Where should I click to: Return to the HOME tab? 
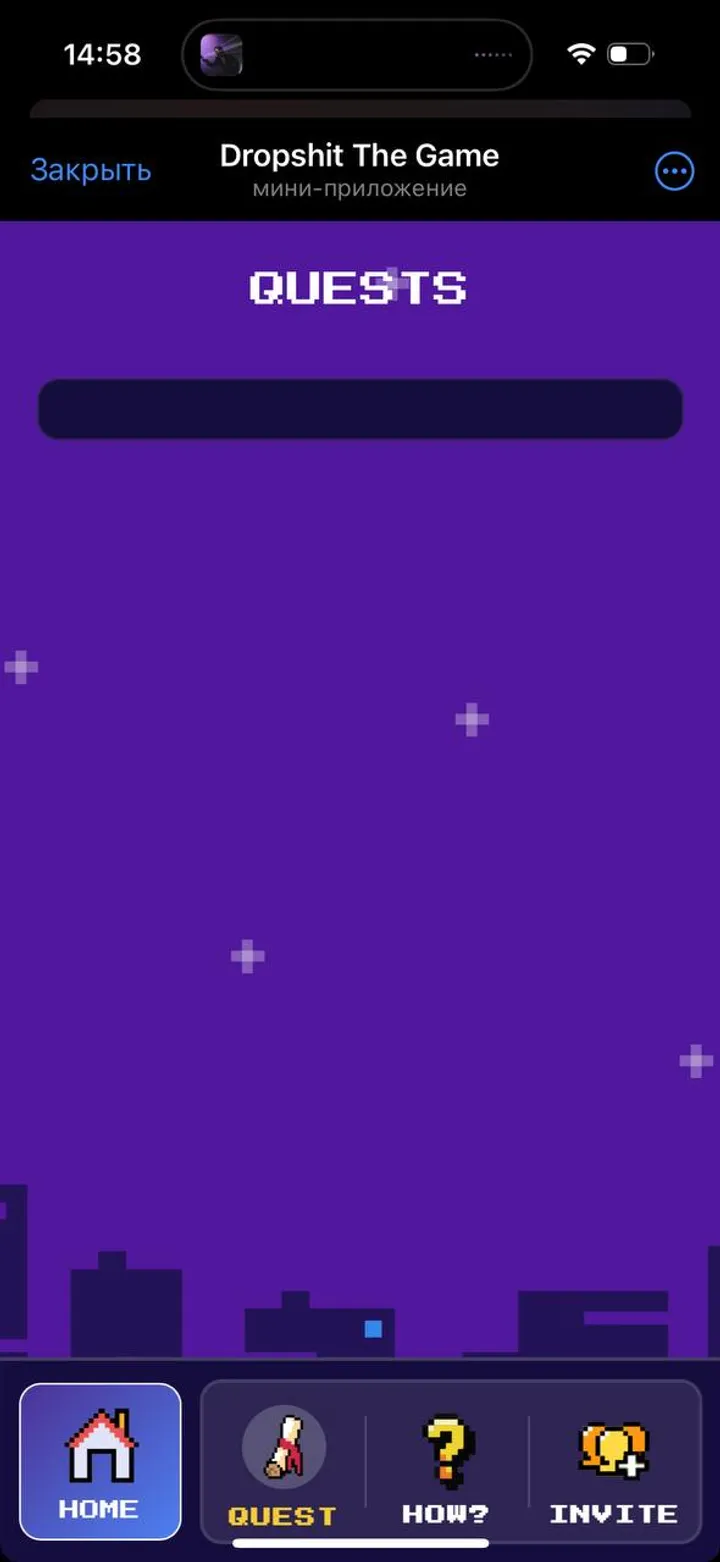click(x=100, y=1462)
